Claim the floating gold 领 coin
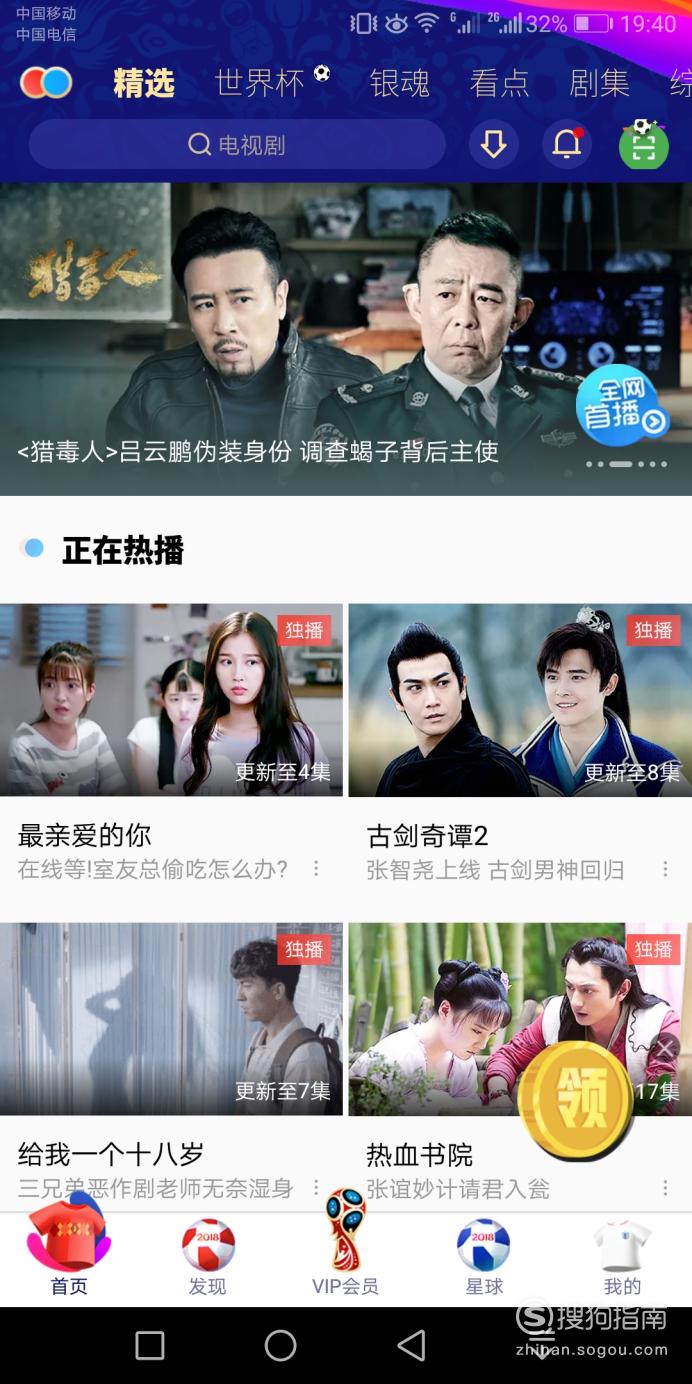The width and height of the screenshot is (692, 1384). tap(576, 1100)
